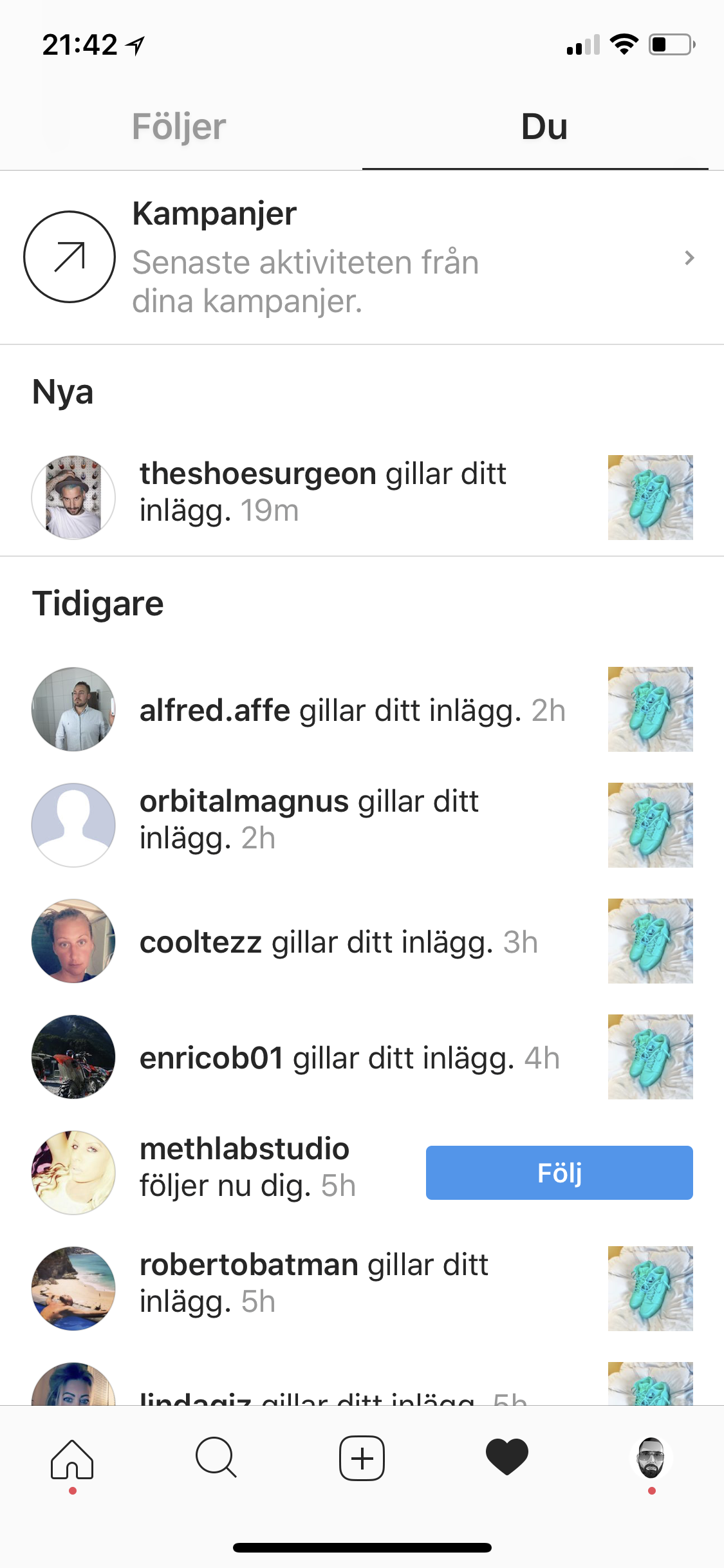Go to my profile tab
The image size is (724, 1568).
651,1459
